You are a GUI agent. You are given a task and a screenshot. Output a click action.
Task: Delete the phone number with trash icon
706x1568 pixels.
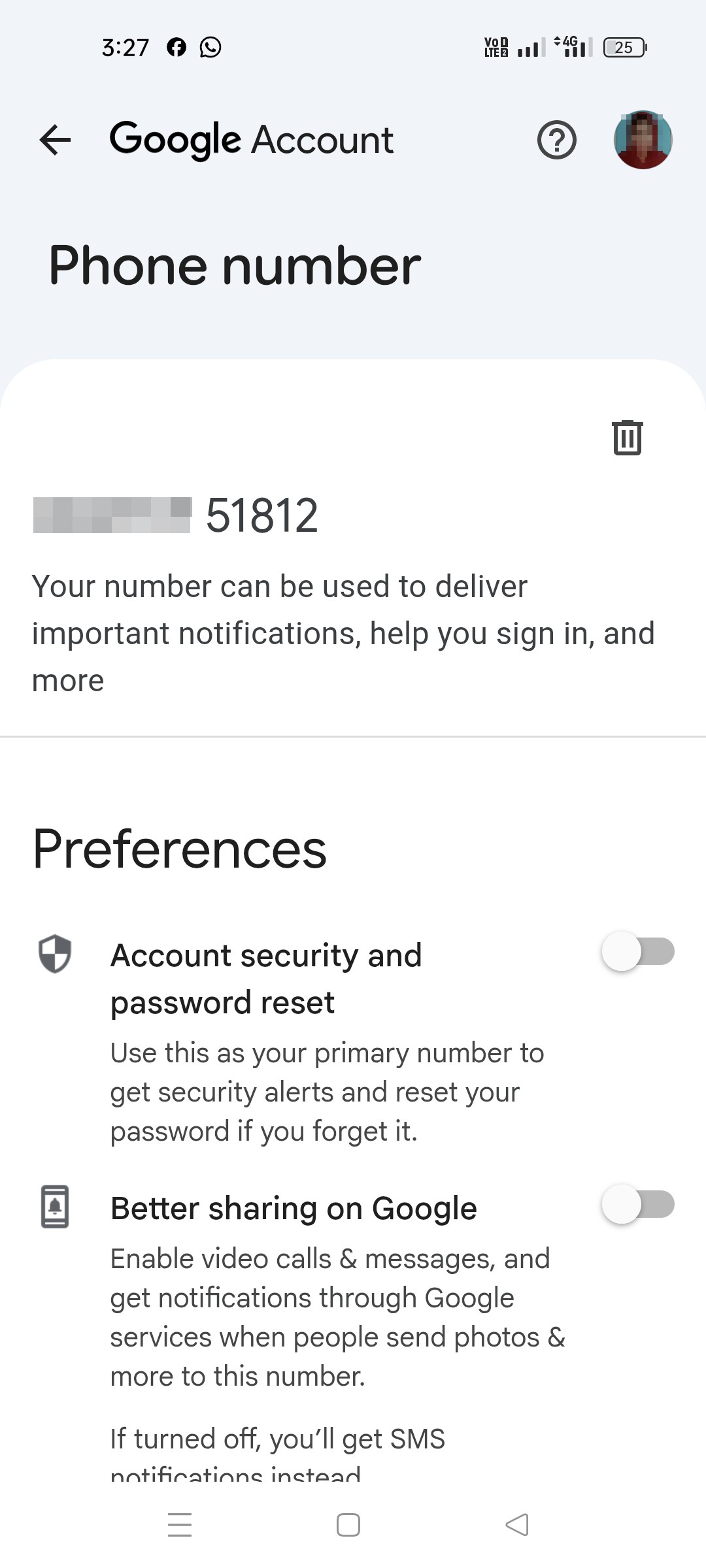628,437
